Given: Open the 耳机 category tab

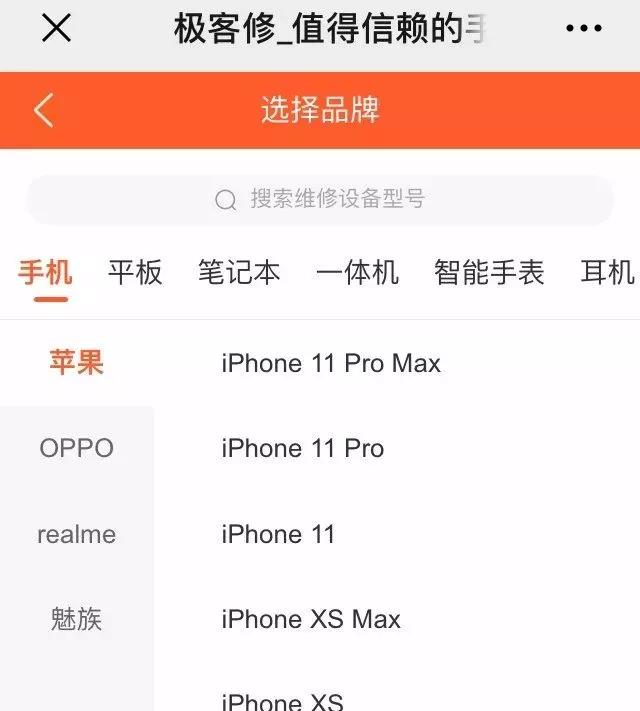Looking at the screenshot, I should tap(607, 272).
